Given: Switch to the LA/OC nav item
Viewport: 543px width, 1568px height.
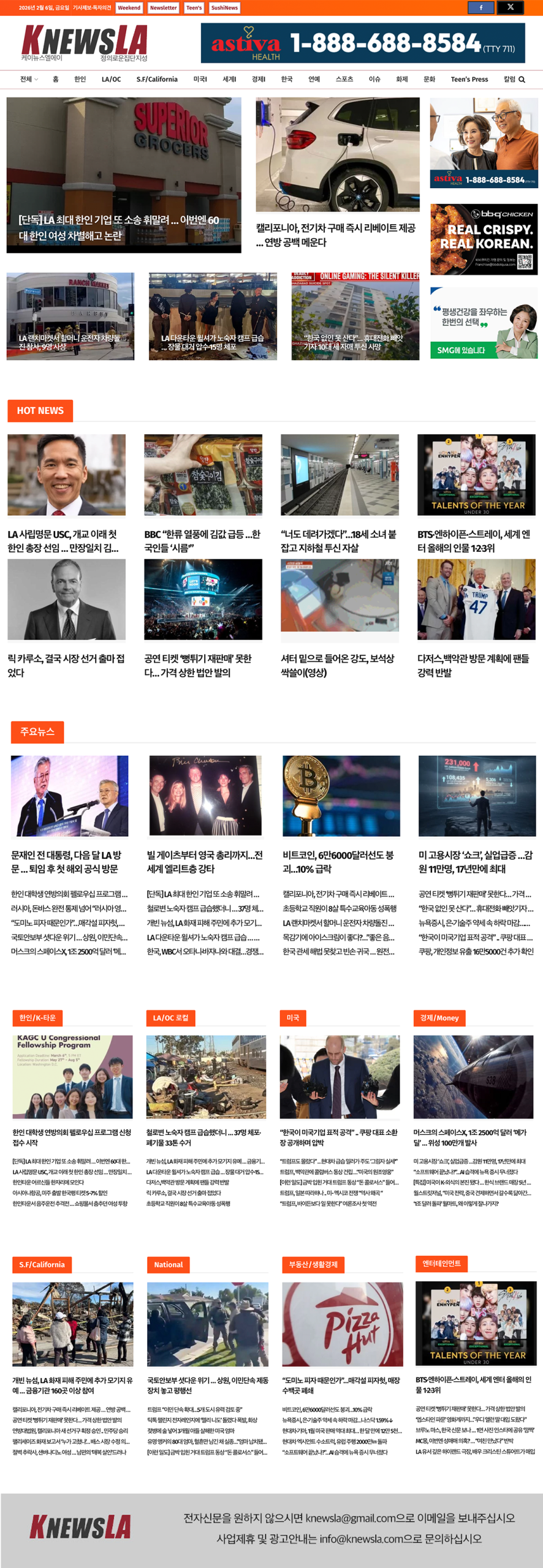Looking at the screenshot, I should (x=111, y=80).
